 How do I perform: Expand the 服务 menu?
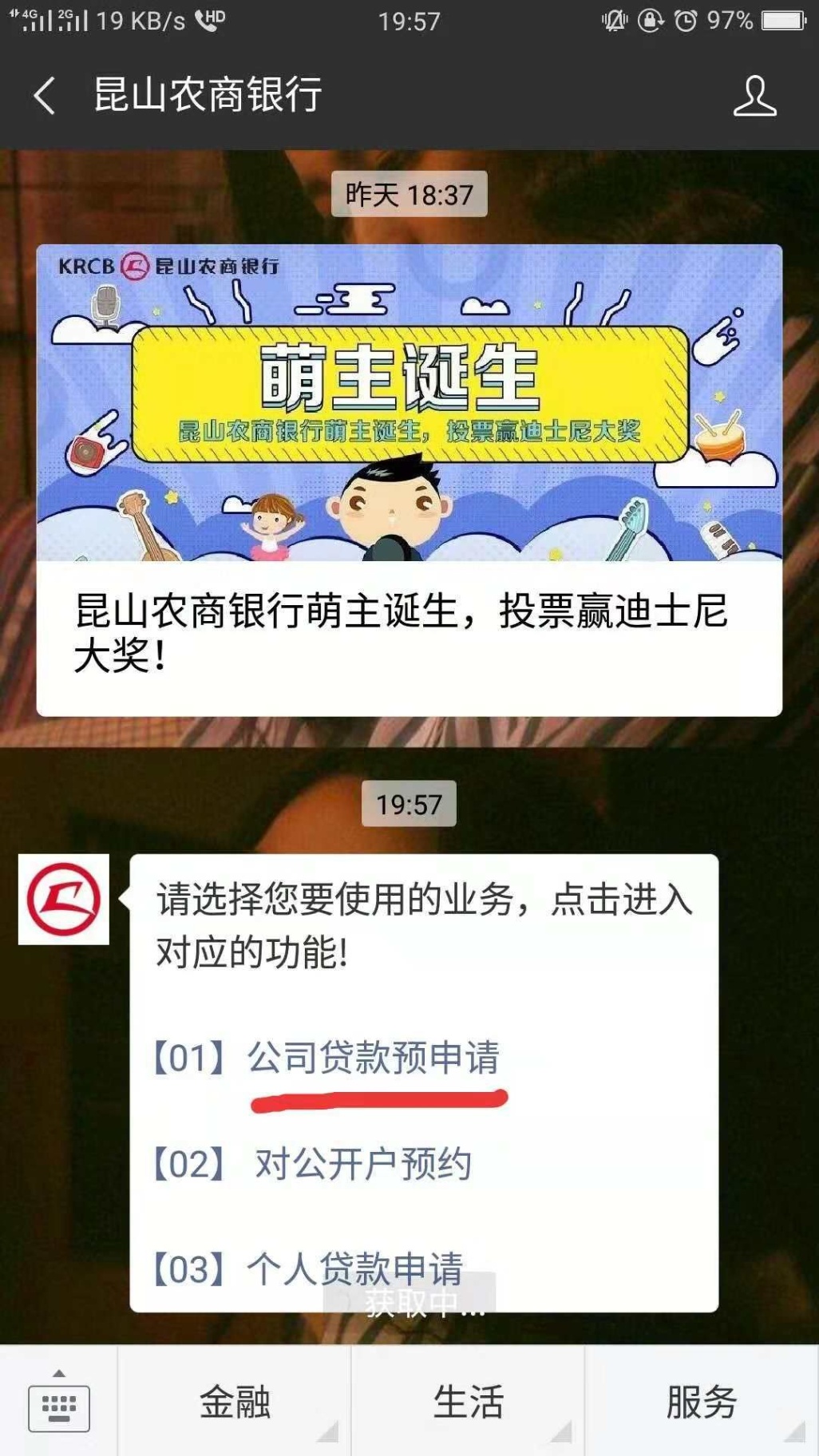coord(702,1402)
